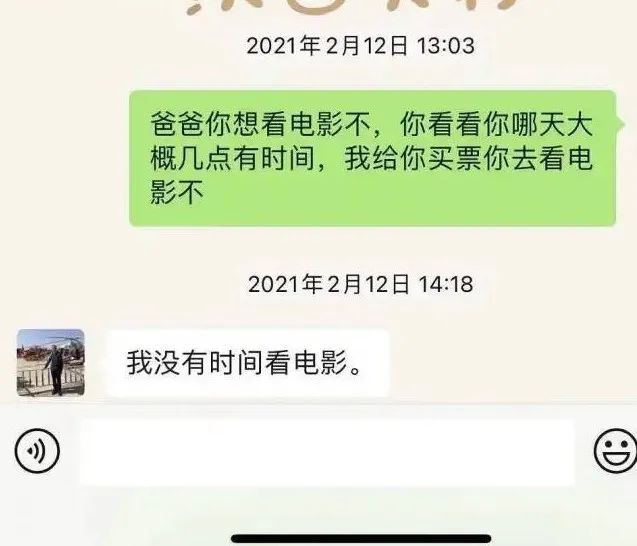Switch to voice message input
Screen dimensions: 637x546
(37, 453)
